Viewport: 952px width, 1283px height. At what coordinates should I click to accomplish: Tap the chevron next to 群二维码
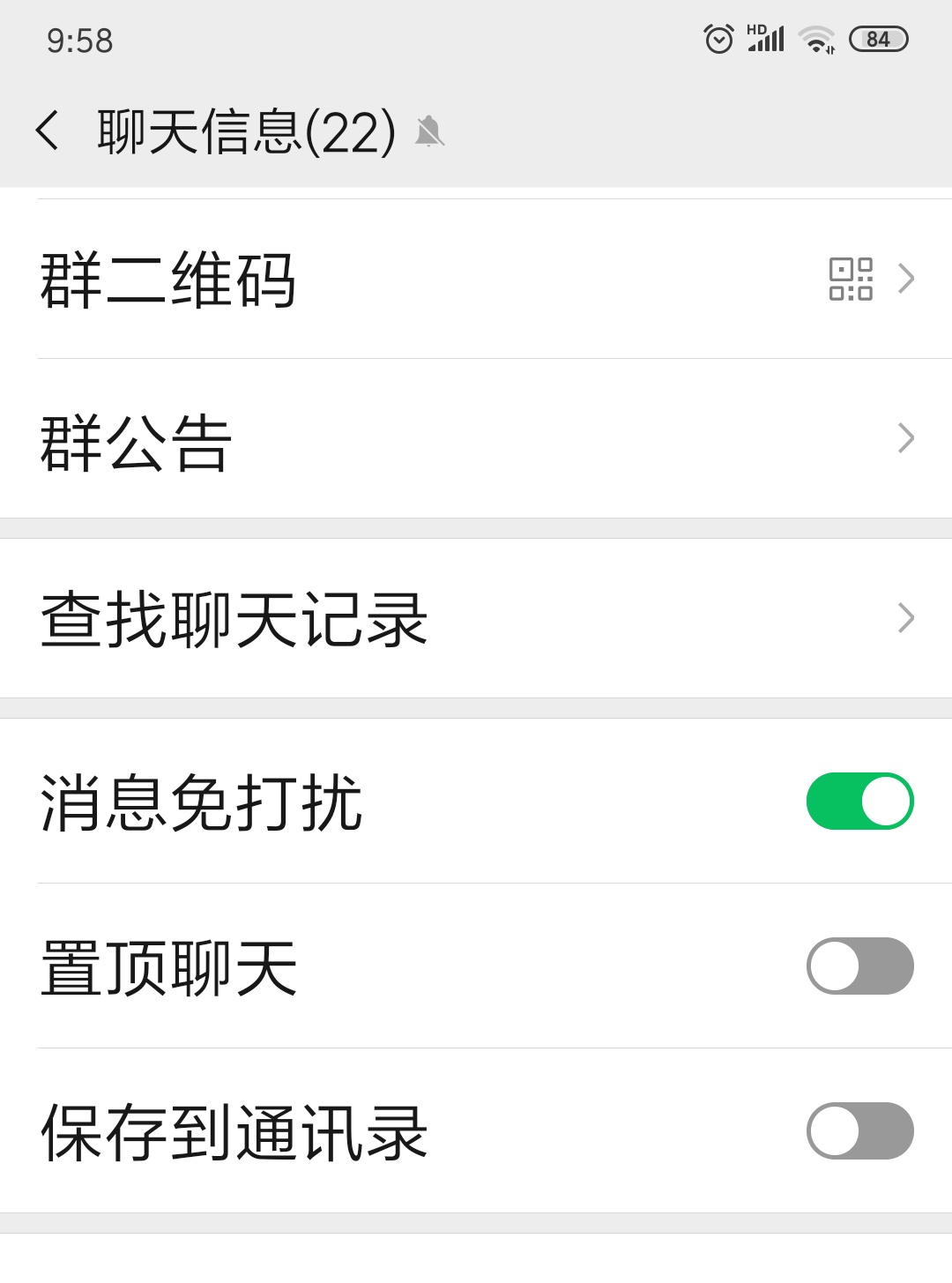point(906,280)
